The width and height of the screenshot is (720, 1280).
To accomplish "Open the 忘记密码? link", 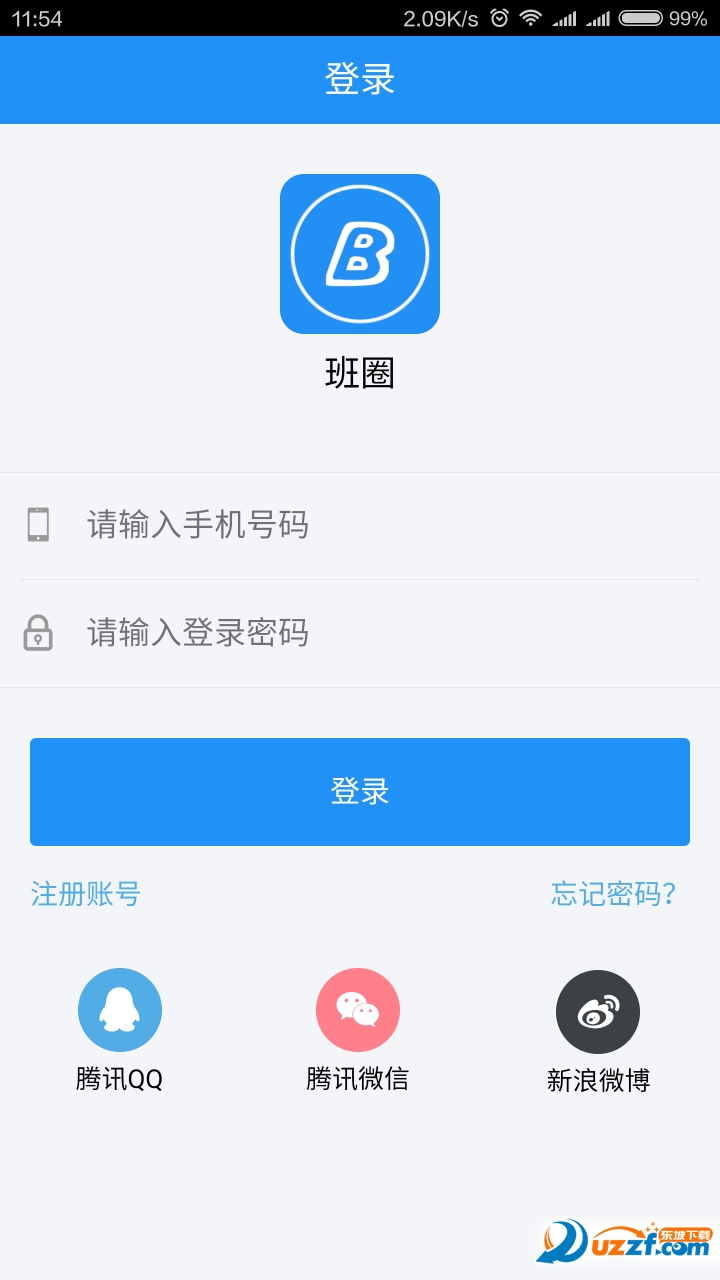I will (x=614, y=893).
